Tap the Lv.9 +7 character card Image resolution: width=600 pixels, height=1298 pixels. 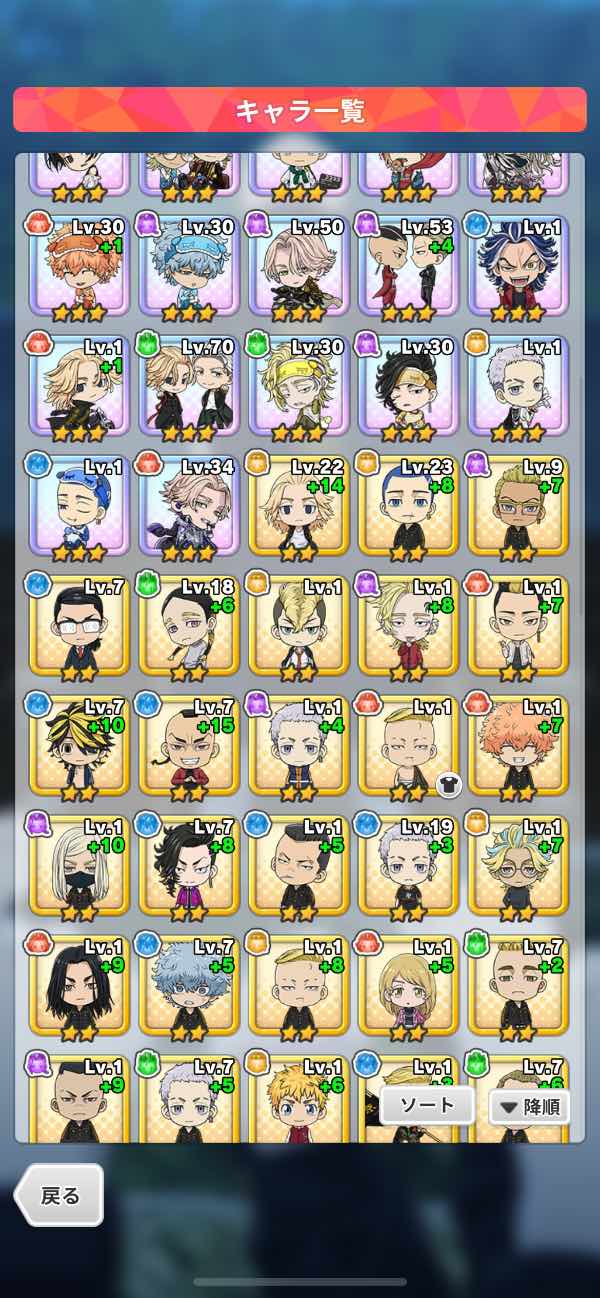click(x=518, y=506)
